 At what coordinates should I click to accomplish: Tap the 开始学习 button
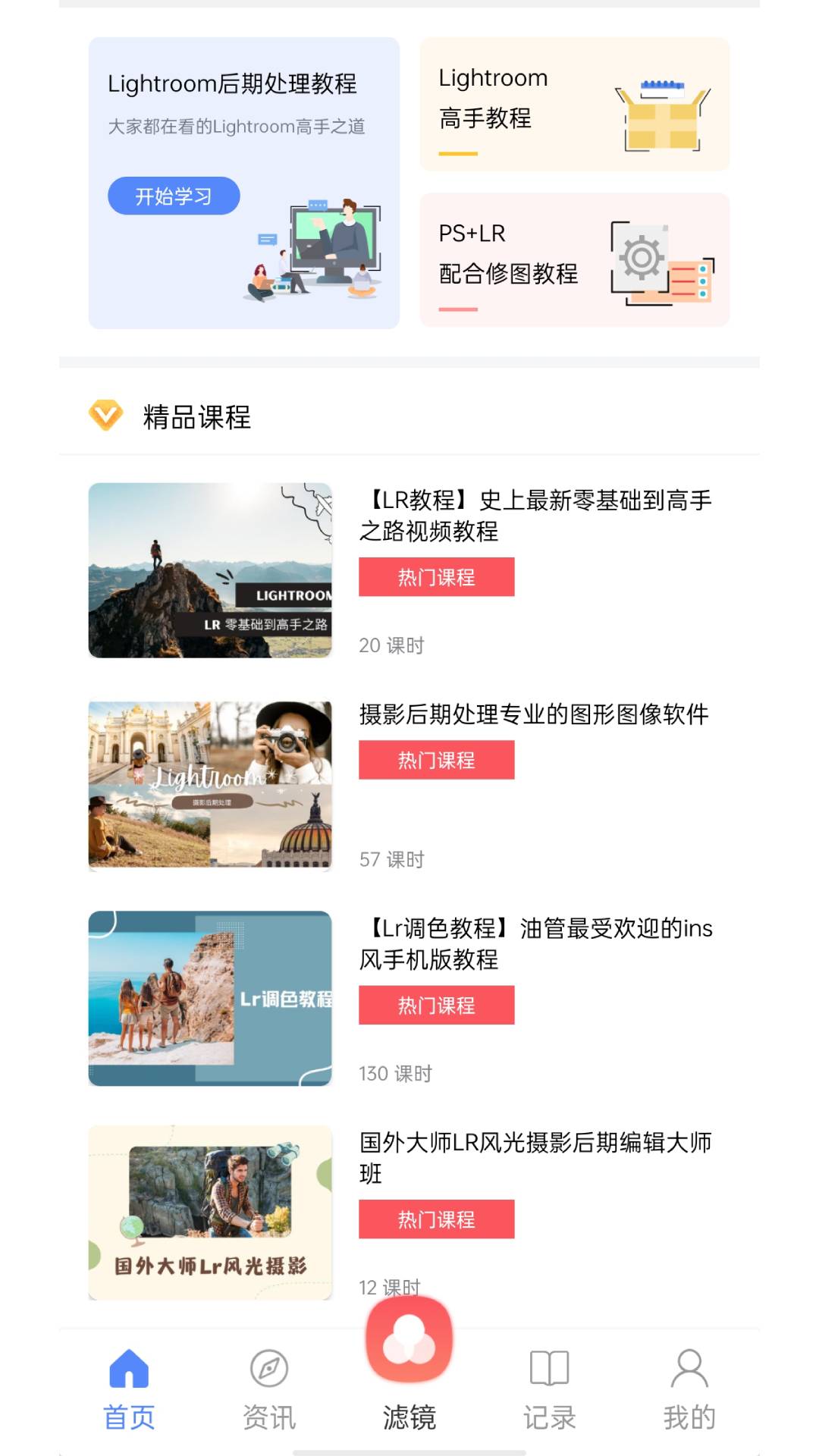coord(174,196)
